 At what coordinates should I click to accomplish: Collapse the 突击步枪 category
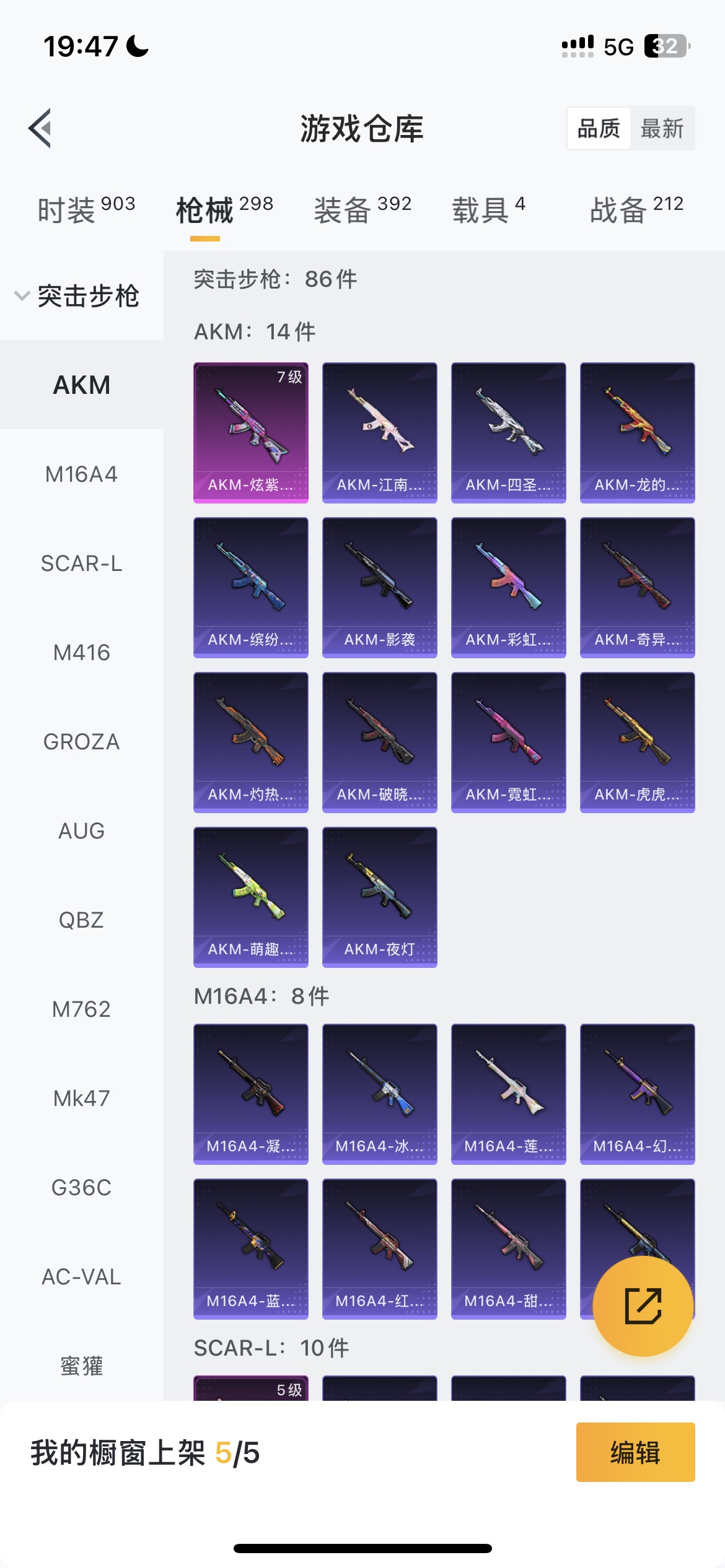click(x=78, y=296)
